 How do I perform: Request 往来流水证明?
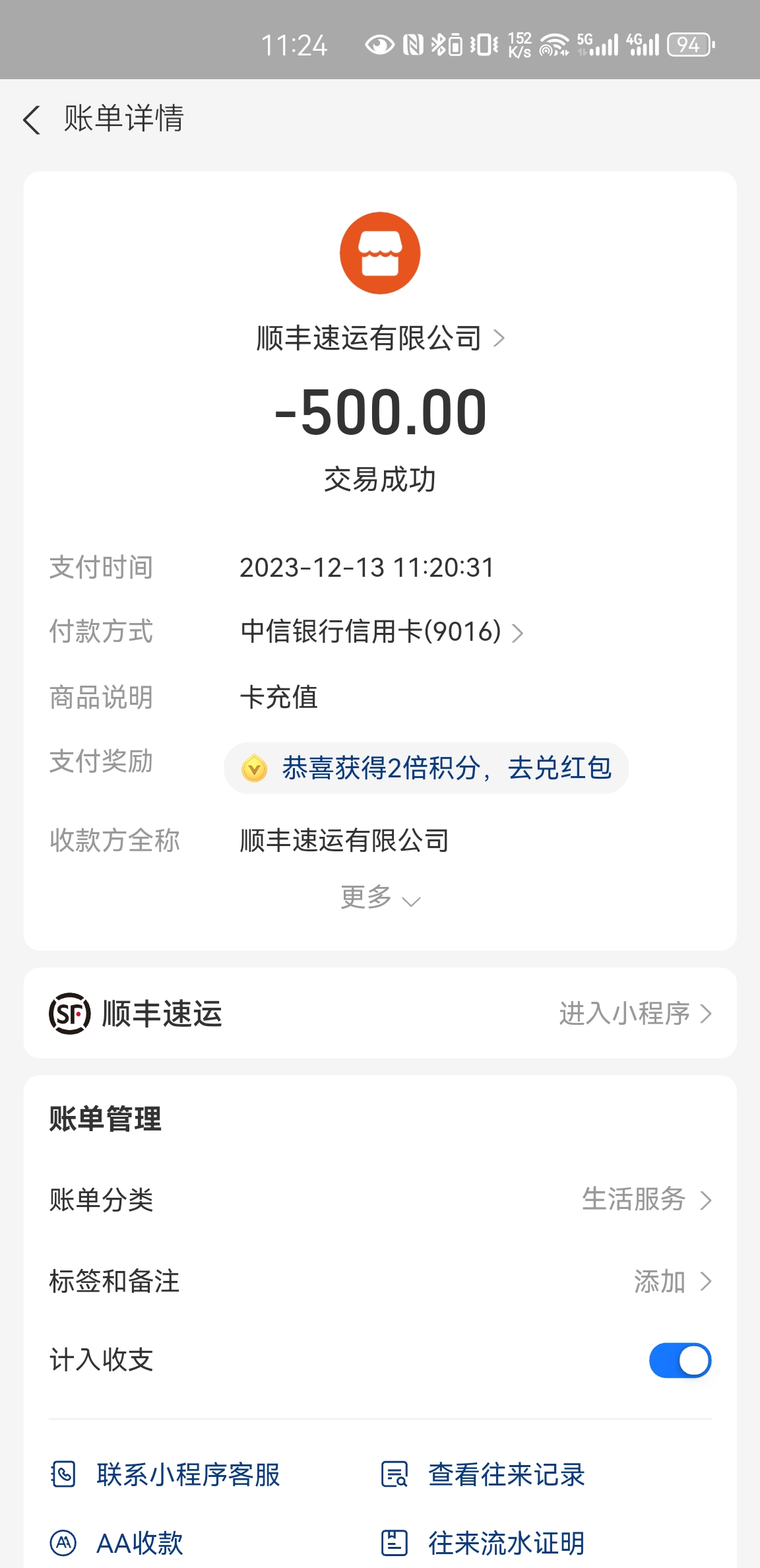point(484,1543)
